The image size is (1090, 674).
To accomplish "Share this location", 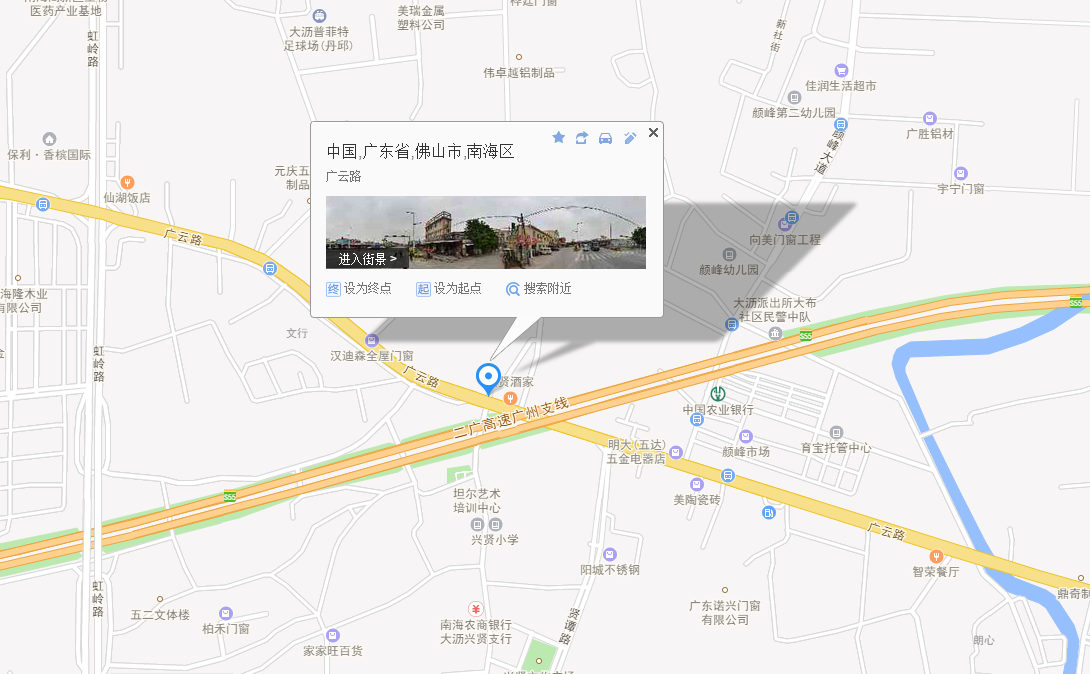I will coord(582,138).
